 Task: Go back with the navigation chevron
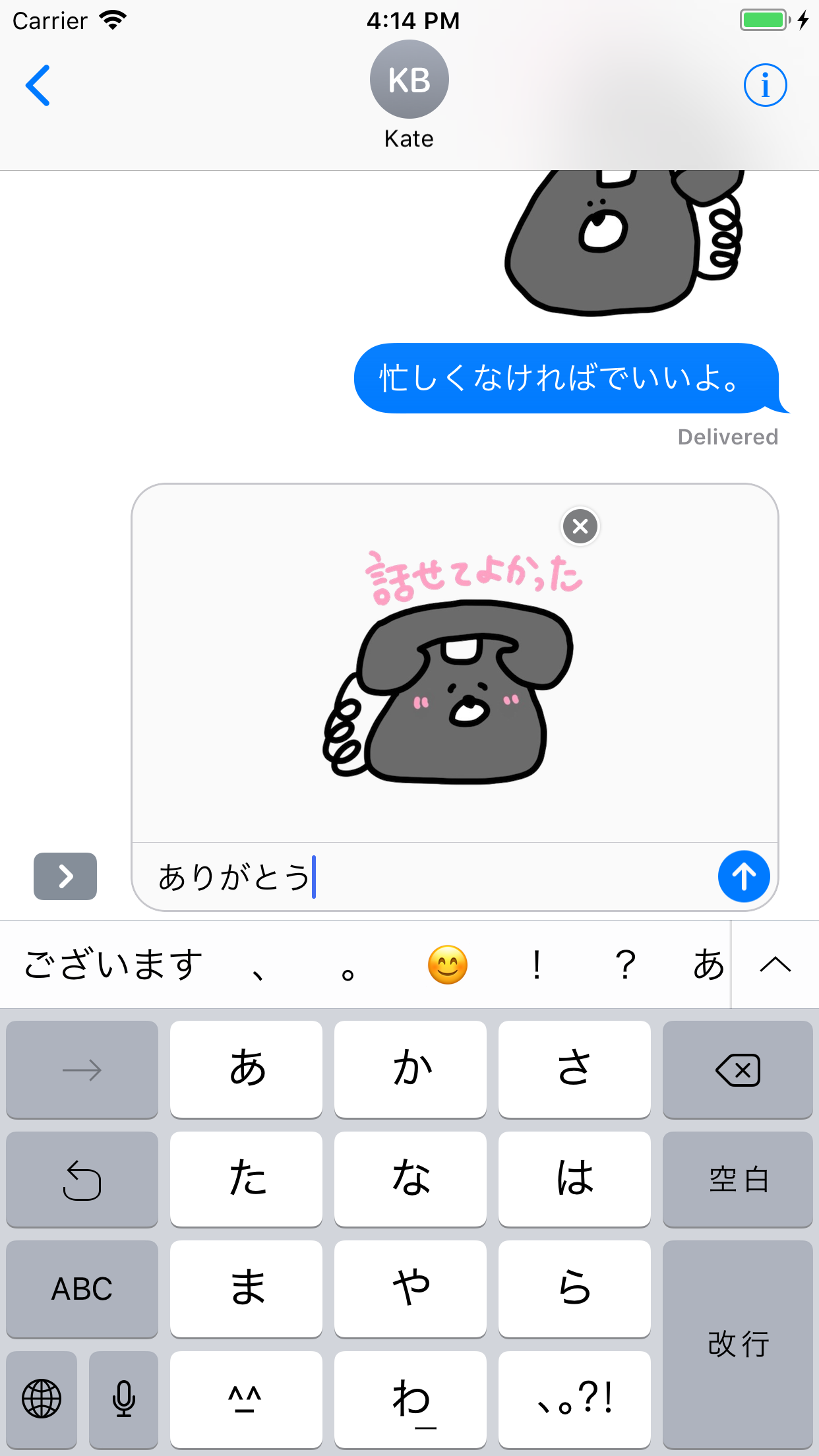(x=38, y=85)
